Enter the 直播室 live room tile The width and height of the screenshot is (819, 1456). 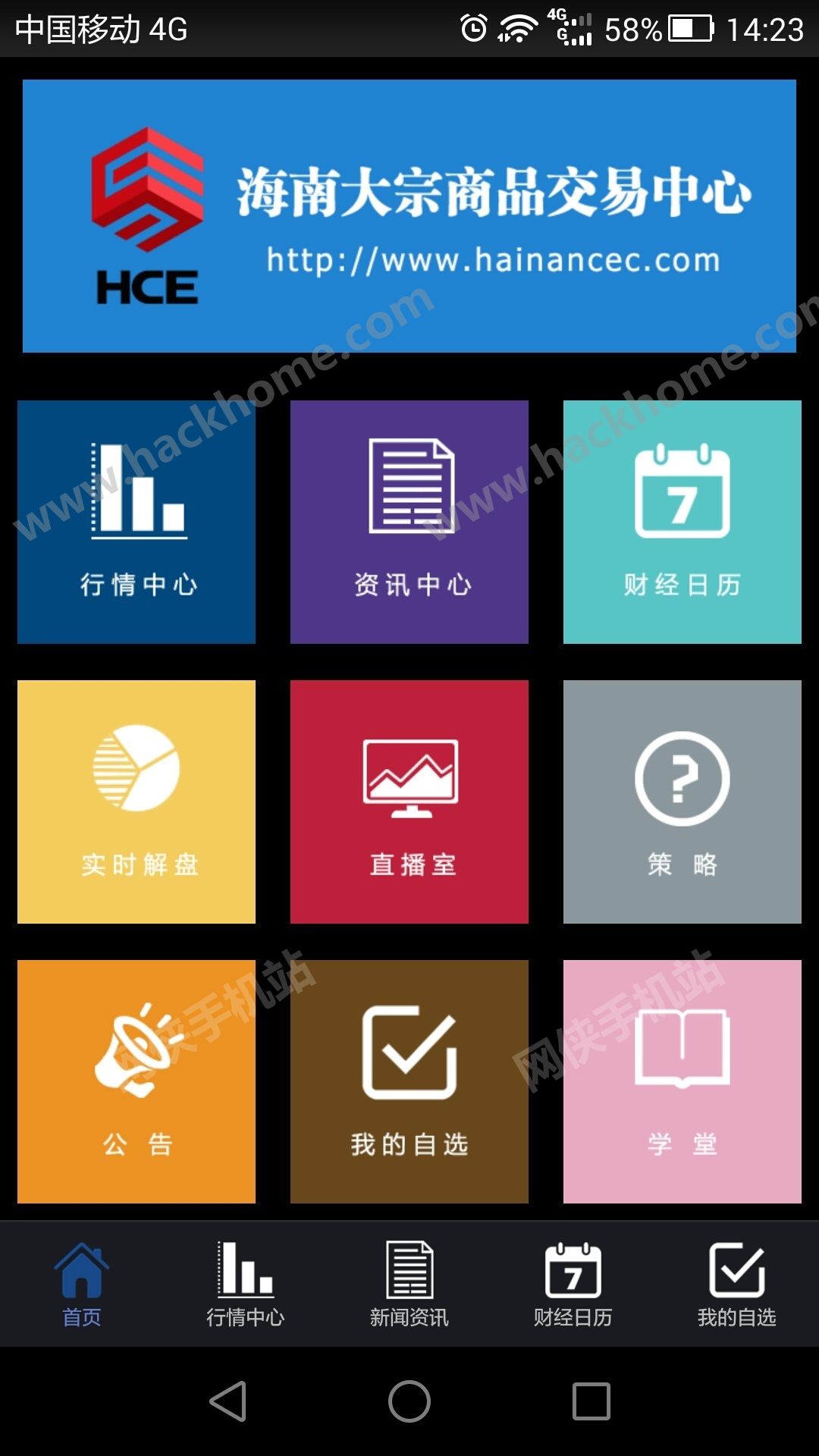coord(409,802)
